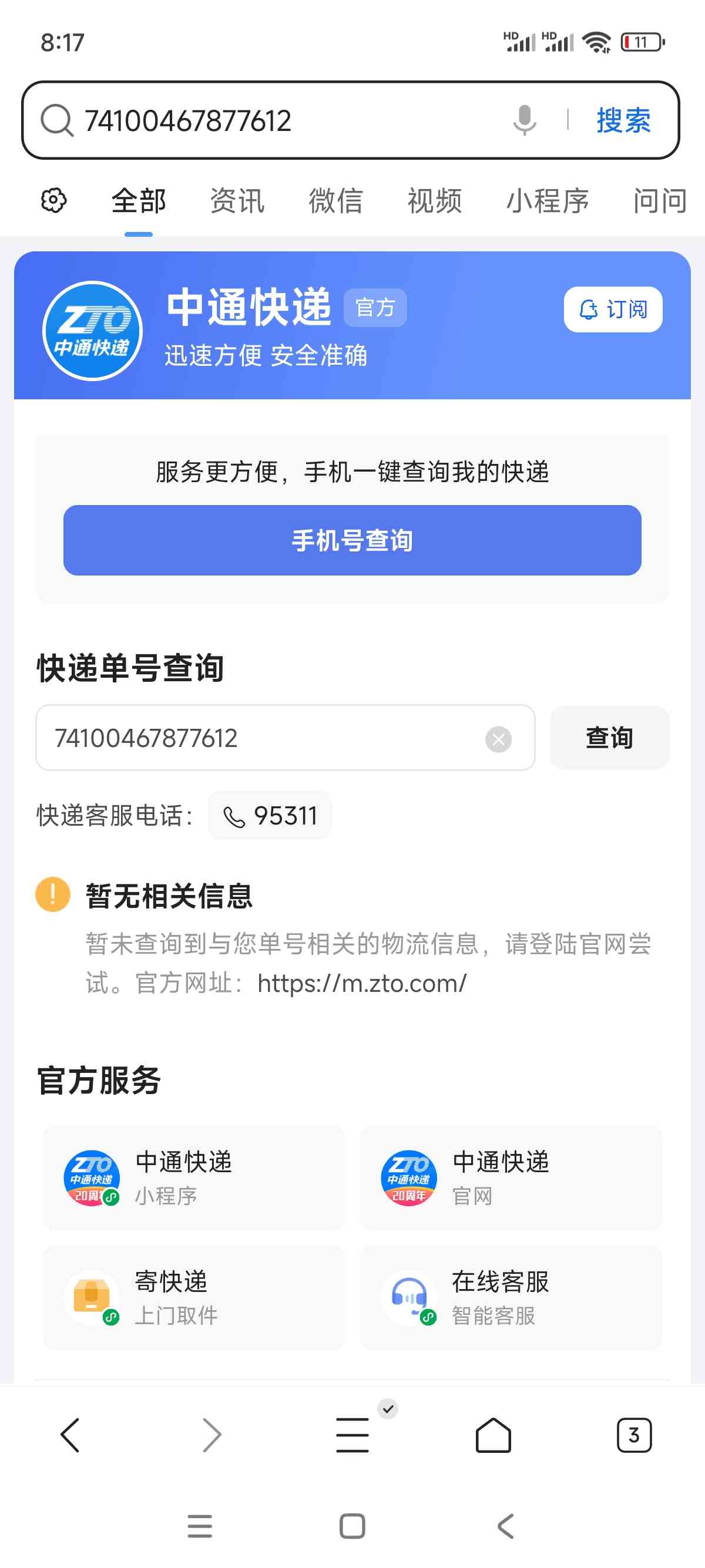Go to the browser home page
The image size is (705, 1568).
492,1435
